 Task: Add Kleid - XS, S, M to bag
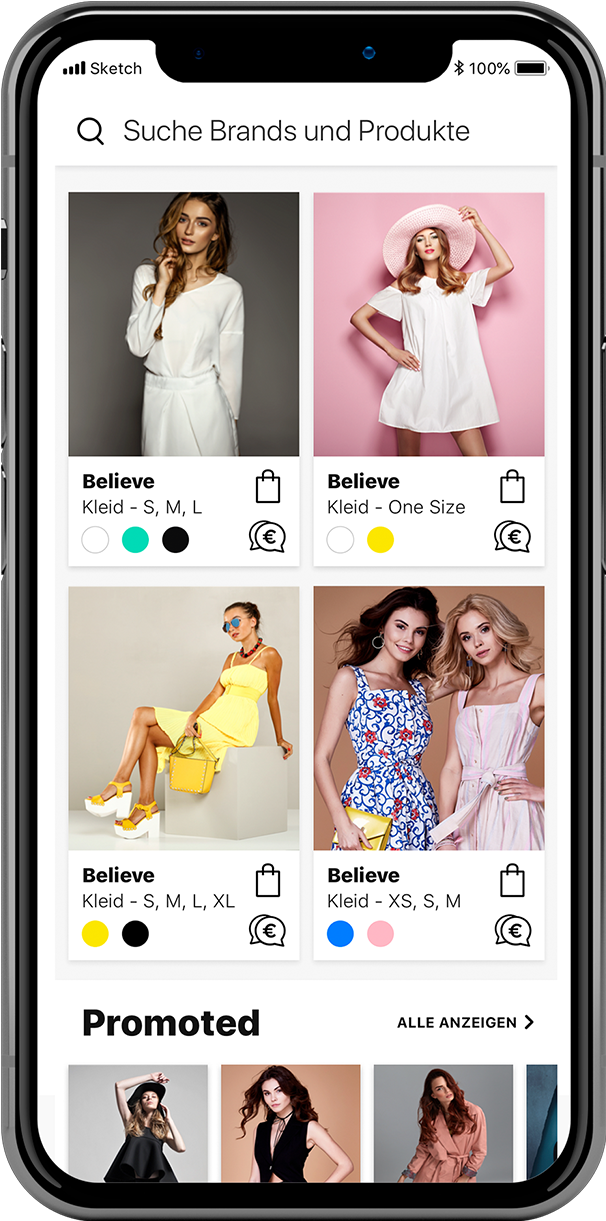(x=512, y=881)
